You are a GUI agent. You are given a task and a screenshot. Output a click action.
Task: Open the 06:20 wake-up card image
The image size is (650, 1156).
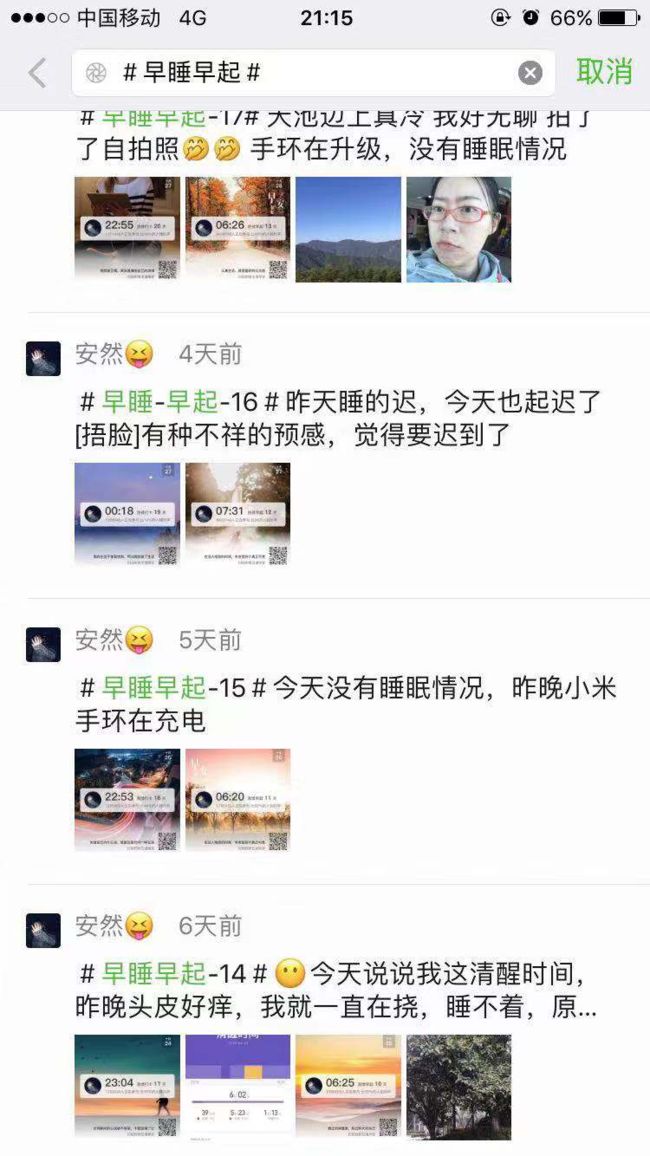pyautogui.click(x=238, y=800)
